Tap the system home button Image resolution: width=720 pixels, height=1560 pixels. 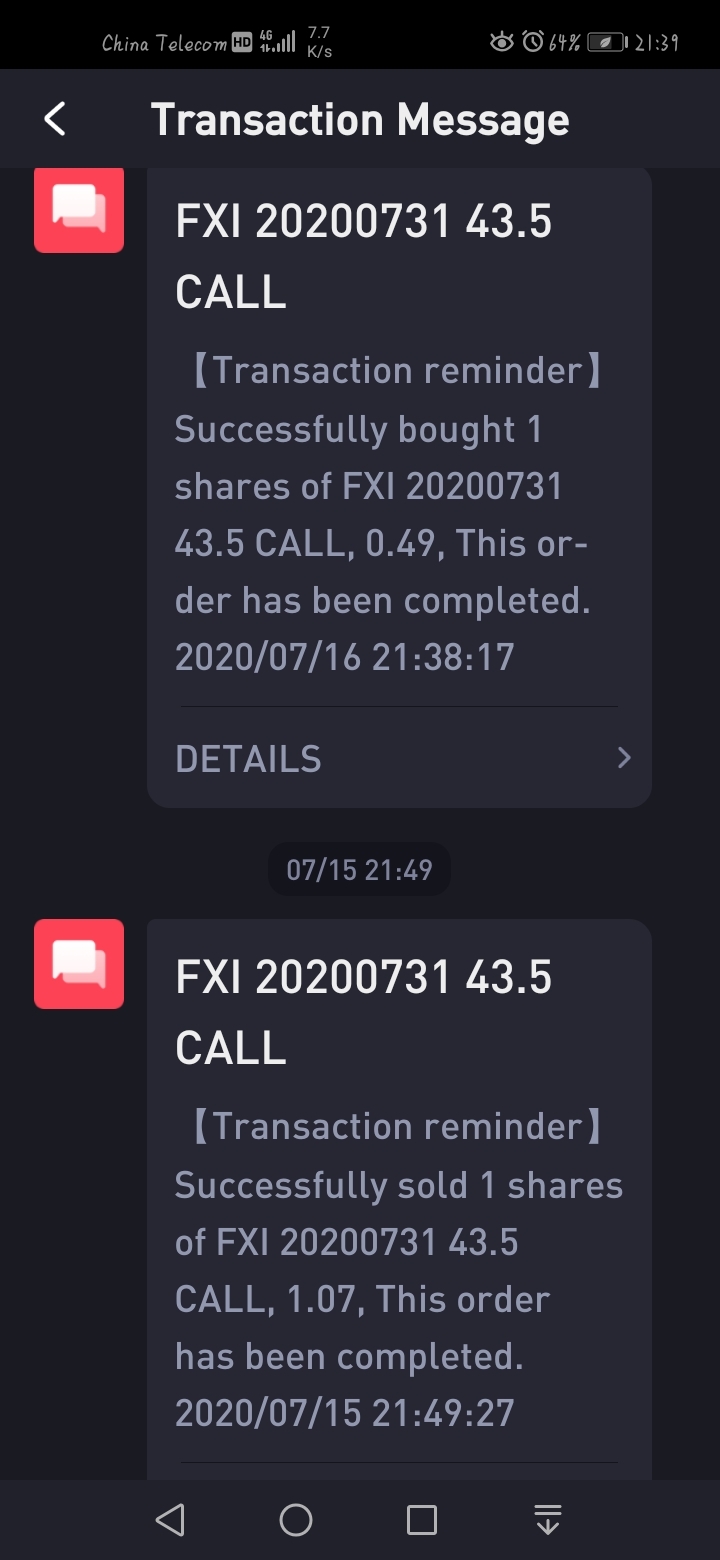click(x=296, y=1520)
